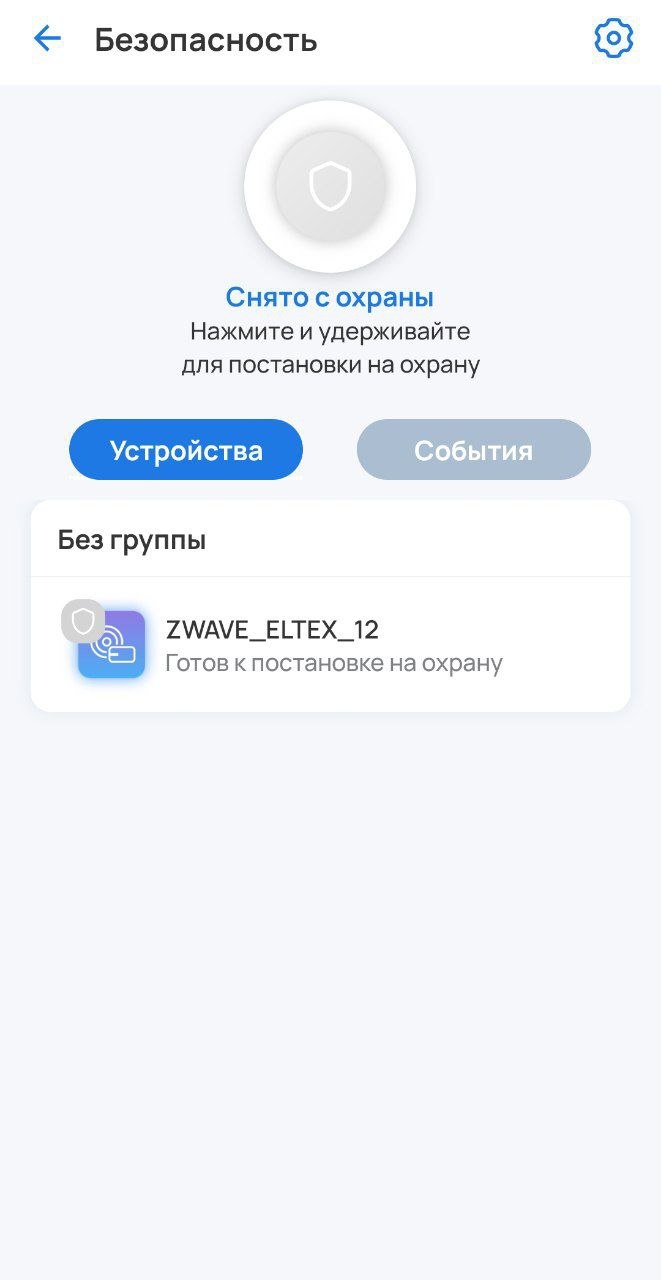Switch to the Устройства tab
The width and height of the screenshot is (661, 1280).
(186, 450)
